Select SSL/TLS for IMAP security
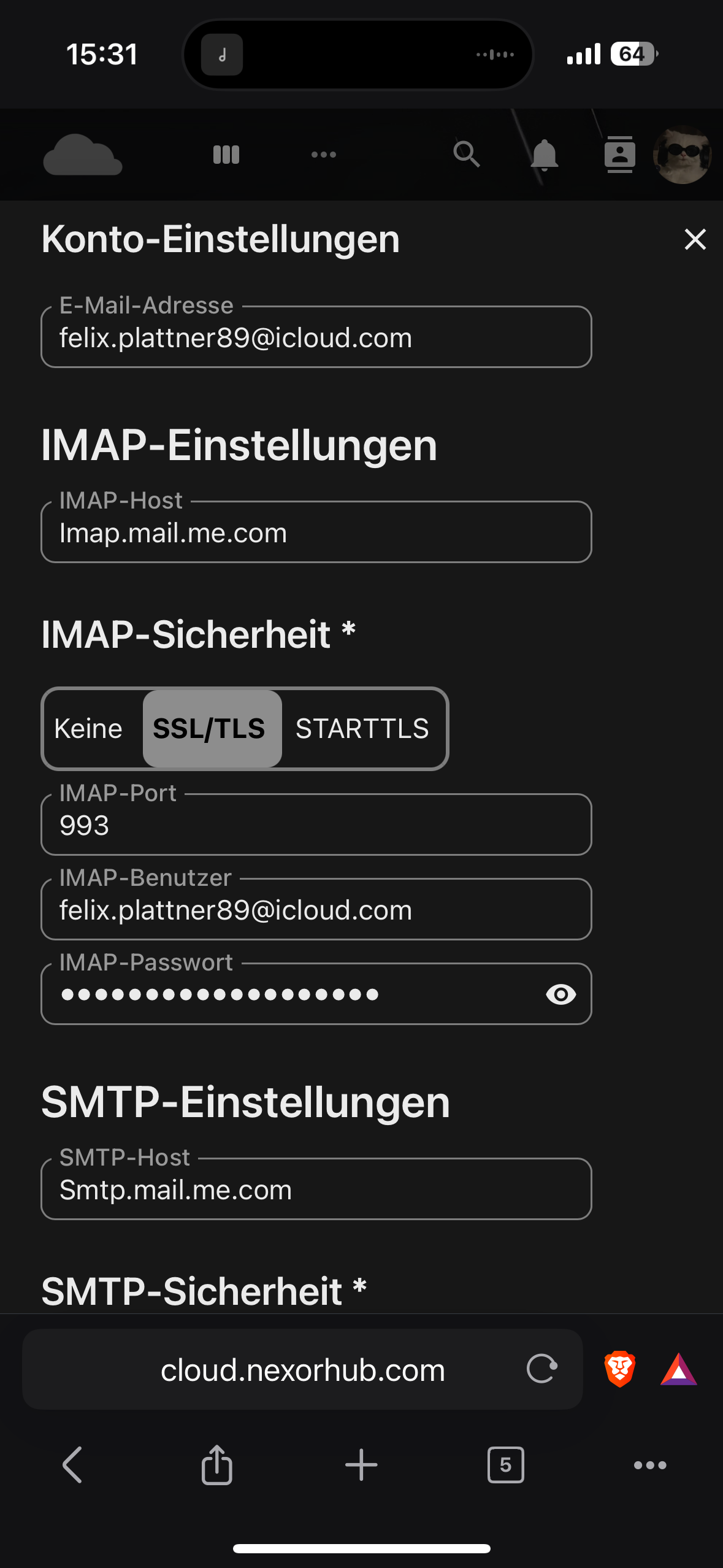 tap(209, 729)
